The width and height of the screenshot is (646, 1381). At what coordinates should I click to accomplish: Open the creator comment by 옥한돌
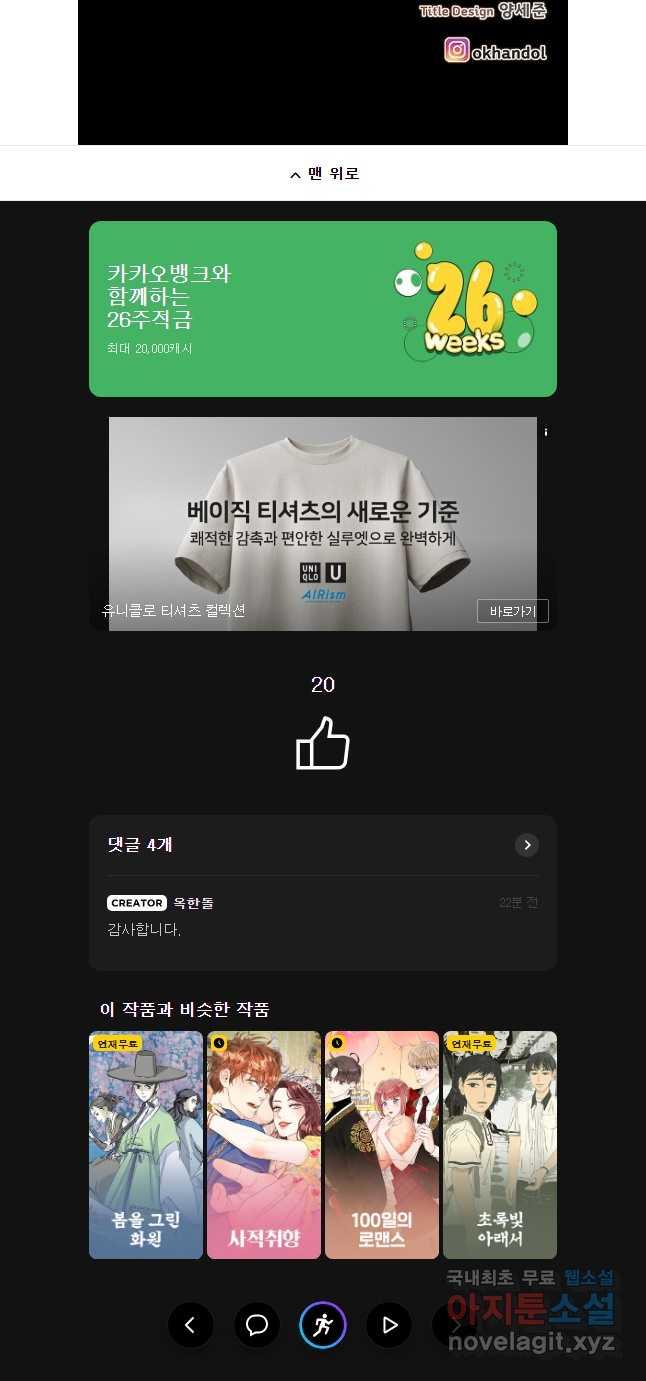[x=323, y=917]
